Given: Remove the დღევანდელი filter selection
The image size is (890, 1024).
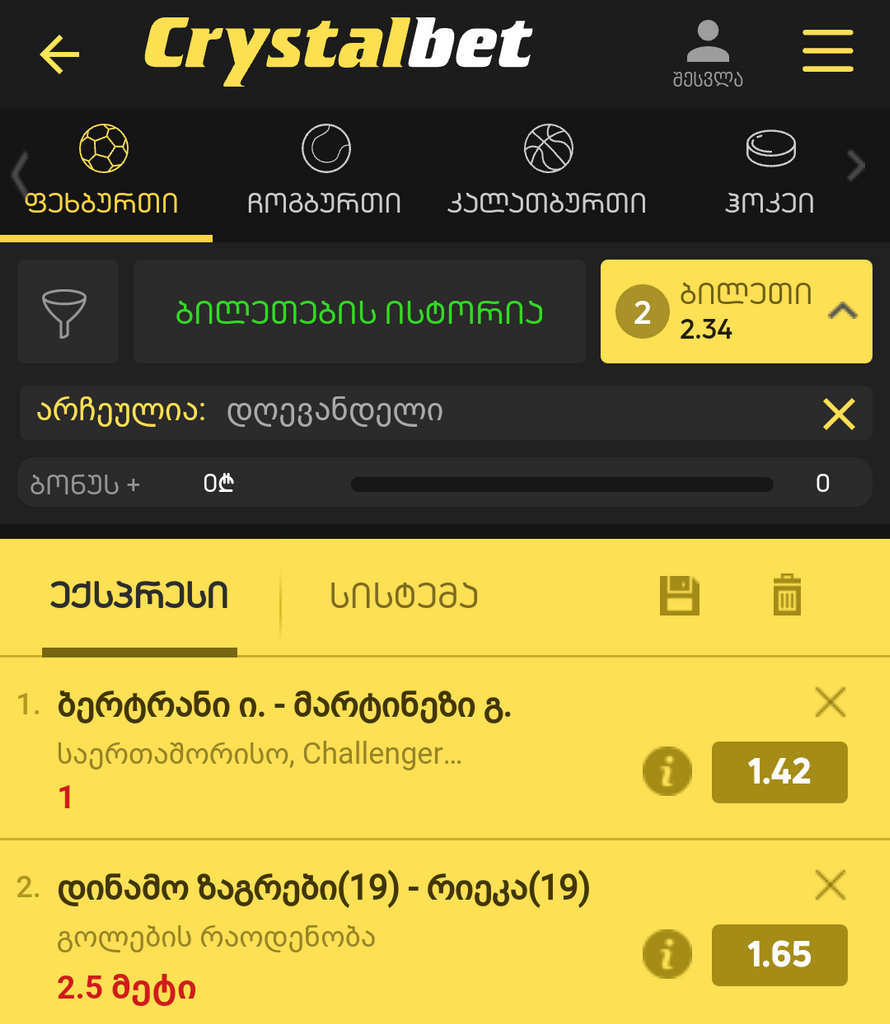Looking at the screenshot, I should (x=838, y=413).
